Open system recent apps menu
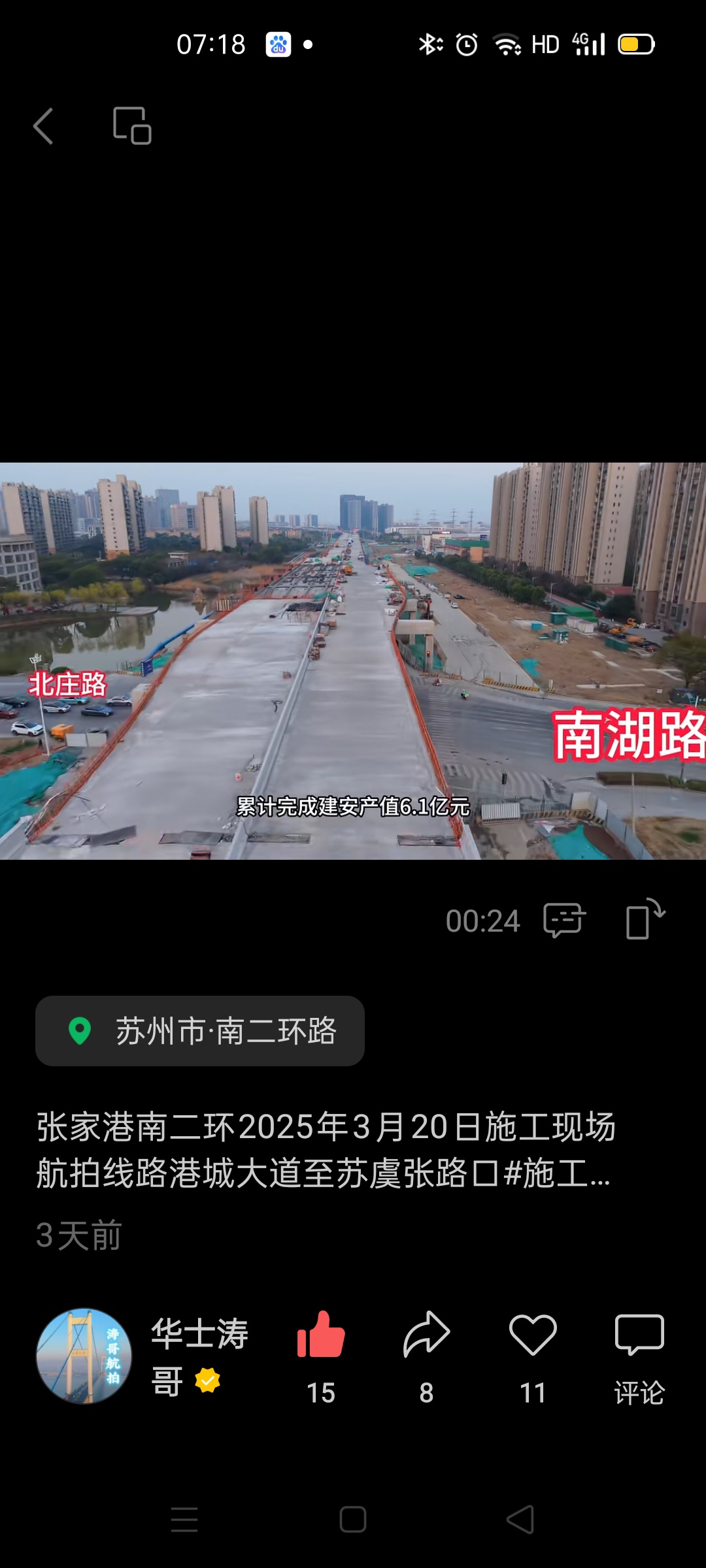The height and width of the screenshot is (1568, 706). [184, 1520]
